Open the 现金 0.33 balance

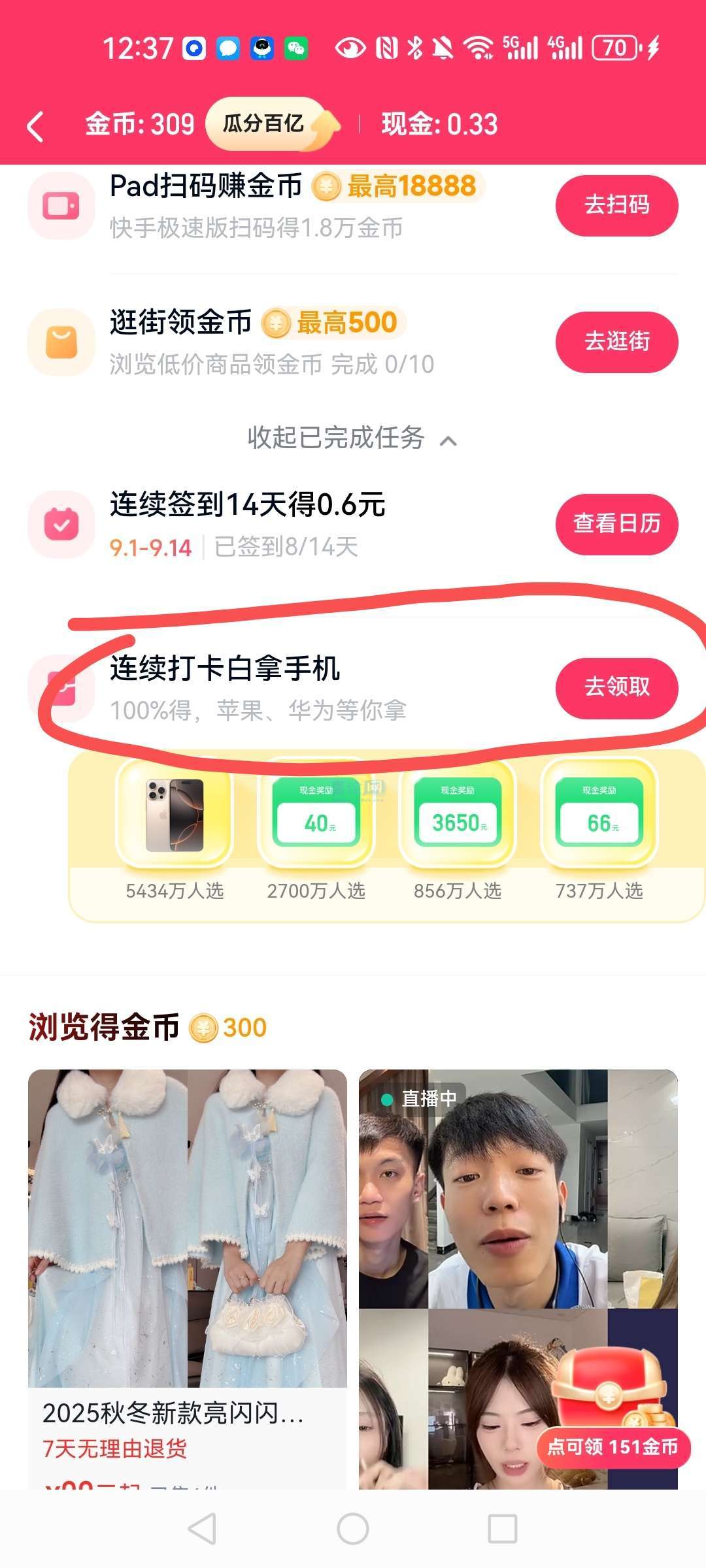[x=439, y=124]
